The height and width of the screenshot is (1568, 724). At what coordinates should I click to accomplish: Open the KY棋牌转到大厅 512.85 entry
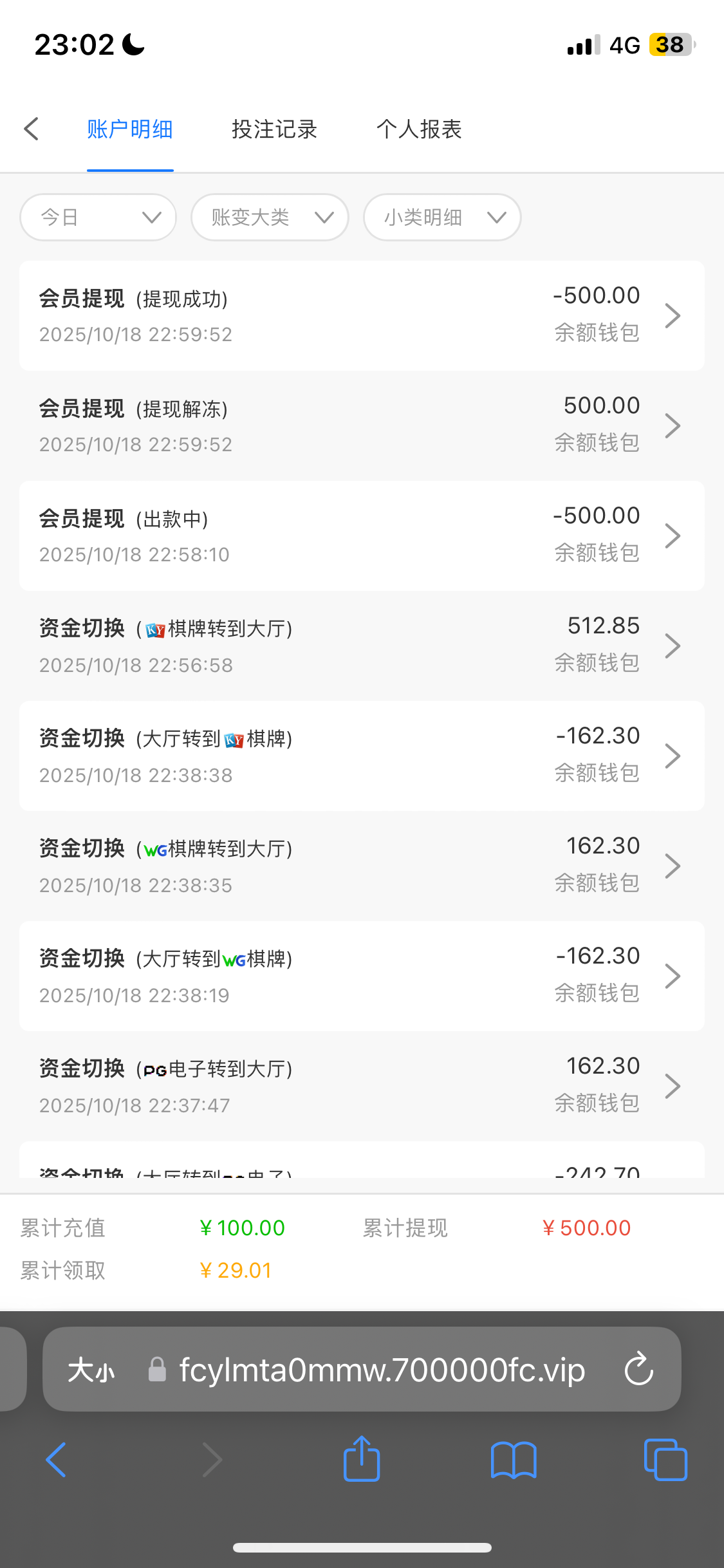(362, 646)
